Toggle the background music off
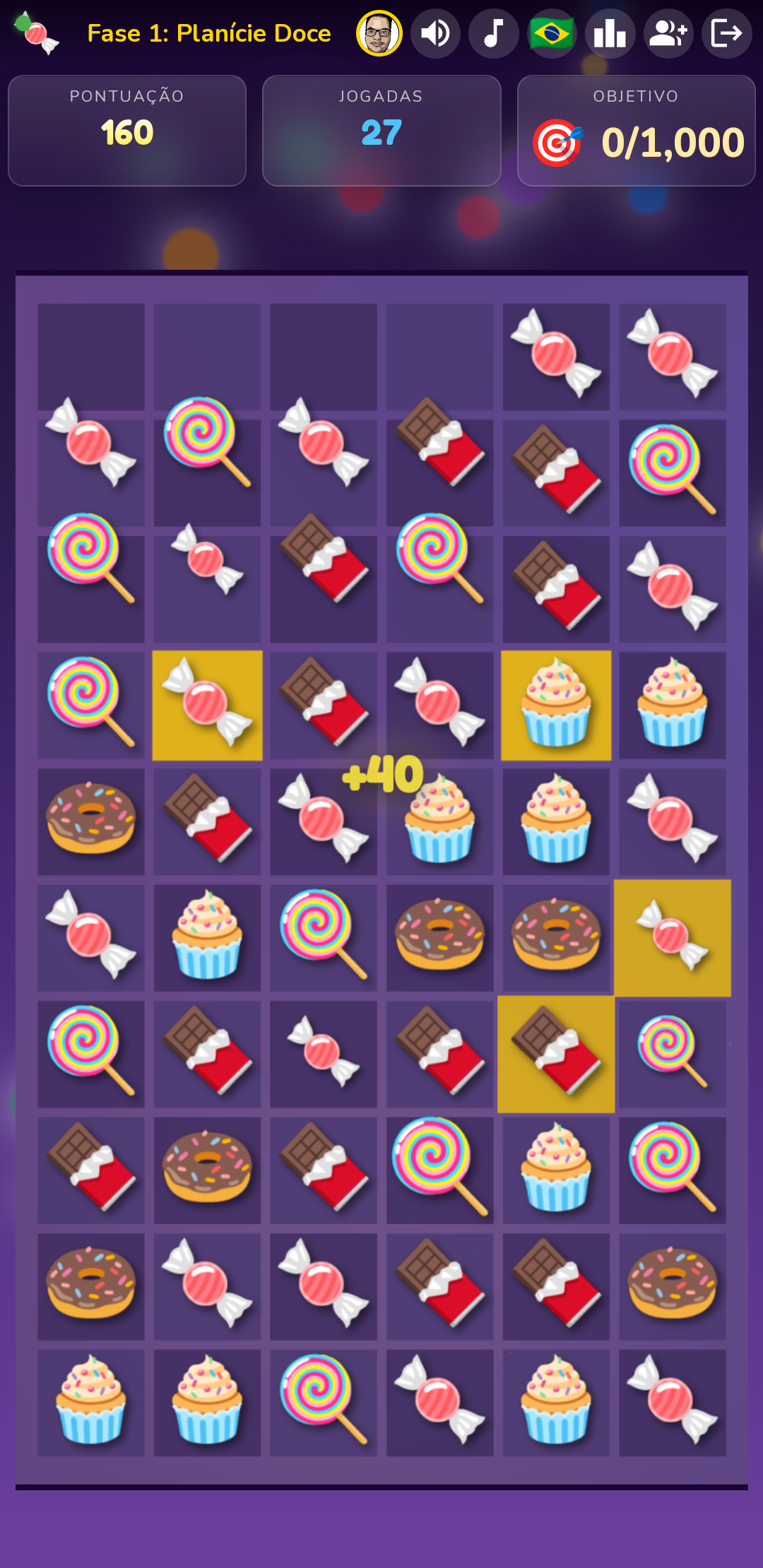This screenshot has width=763, height=1568. [494, 33]
